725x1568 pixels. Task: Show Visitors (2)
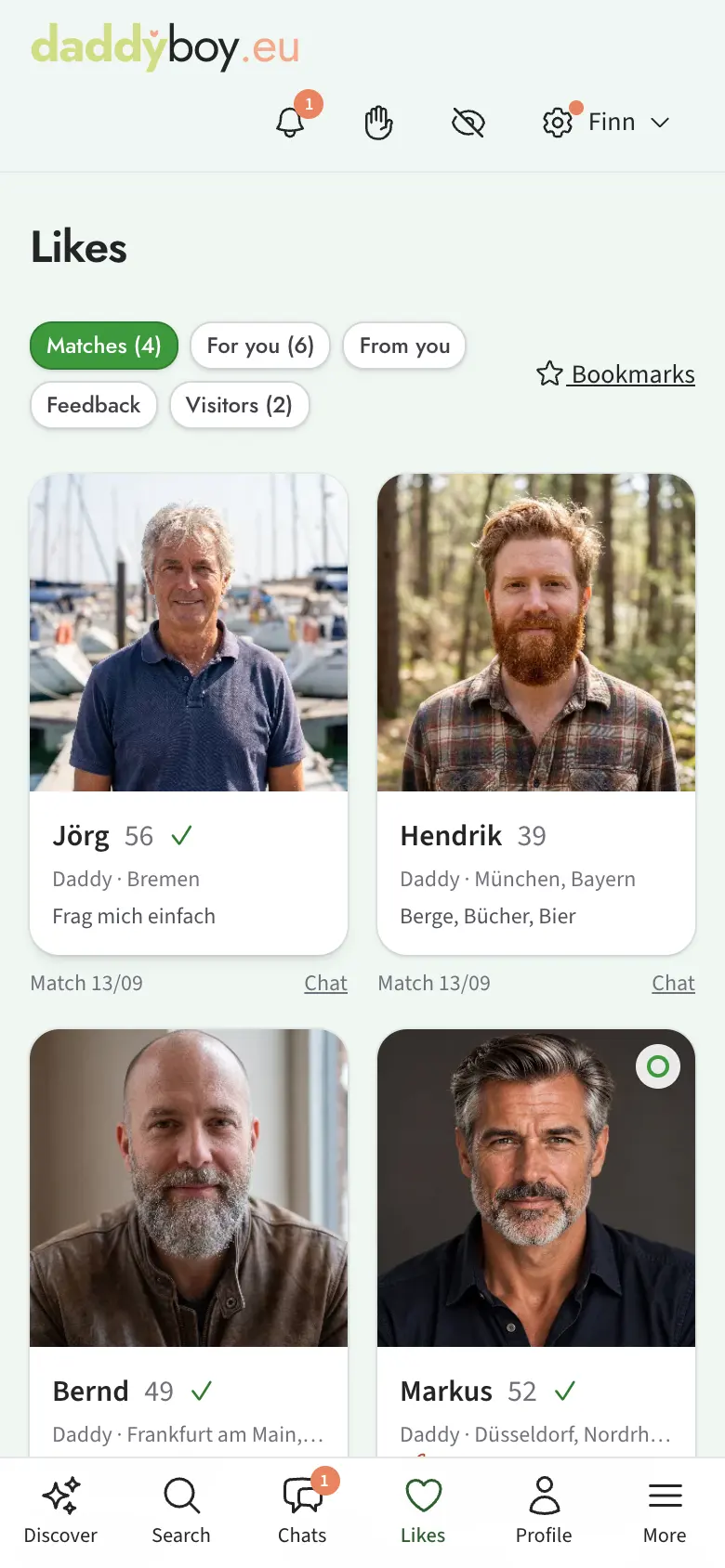pos(239,405)
